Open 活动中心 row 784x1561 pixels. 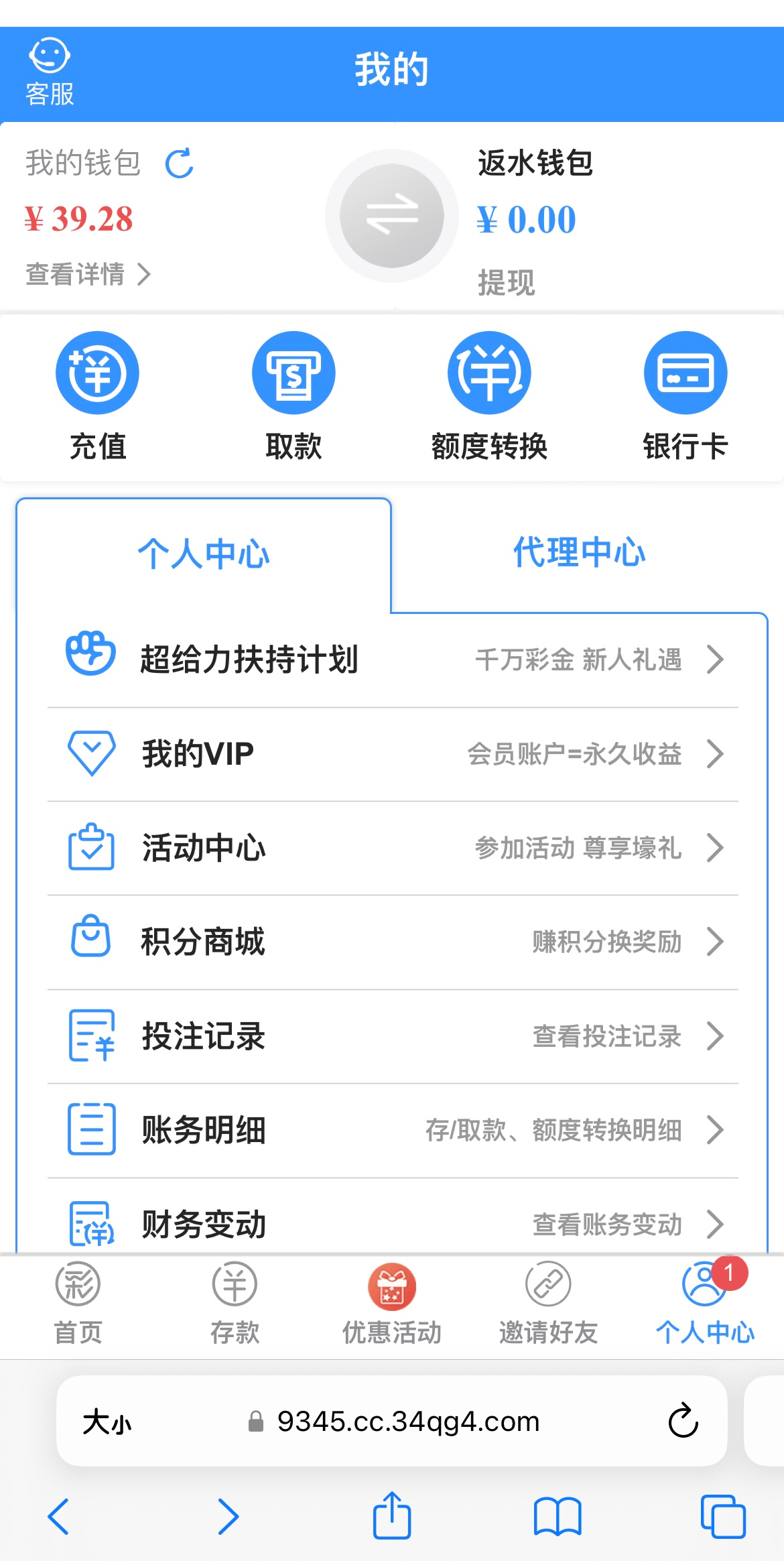coord(393,848)
